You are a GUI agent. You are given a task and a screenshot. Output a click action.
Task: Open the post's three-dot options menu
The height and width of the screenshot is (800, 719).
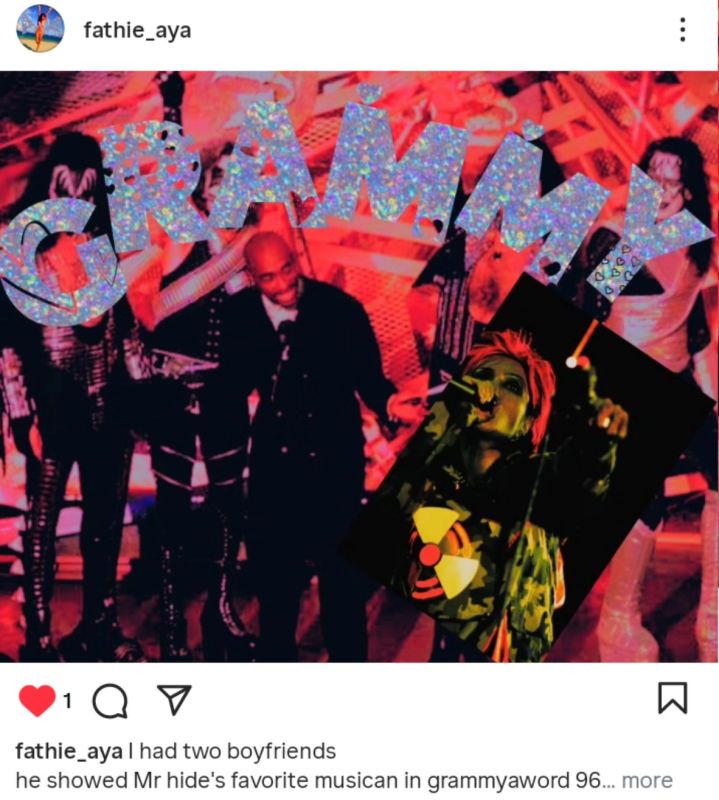click(x=682, y=30)
